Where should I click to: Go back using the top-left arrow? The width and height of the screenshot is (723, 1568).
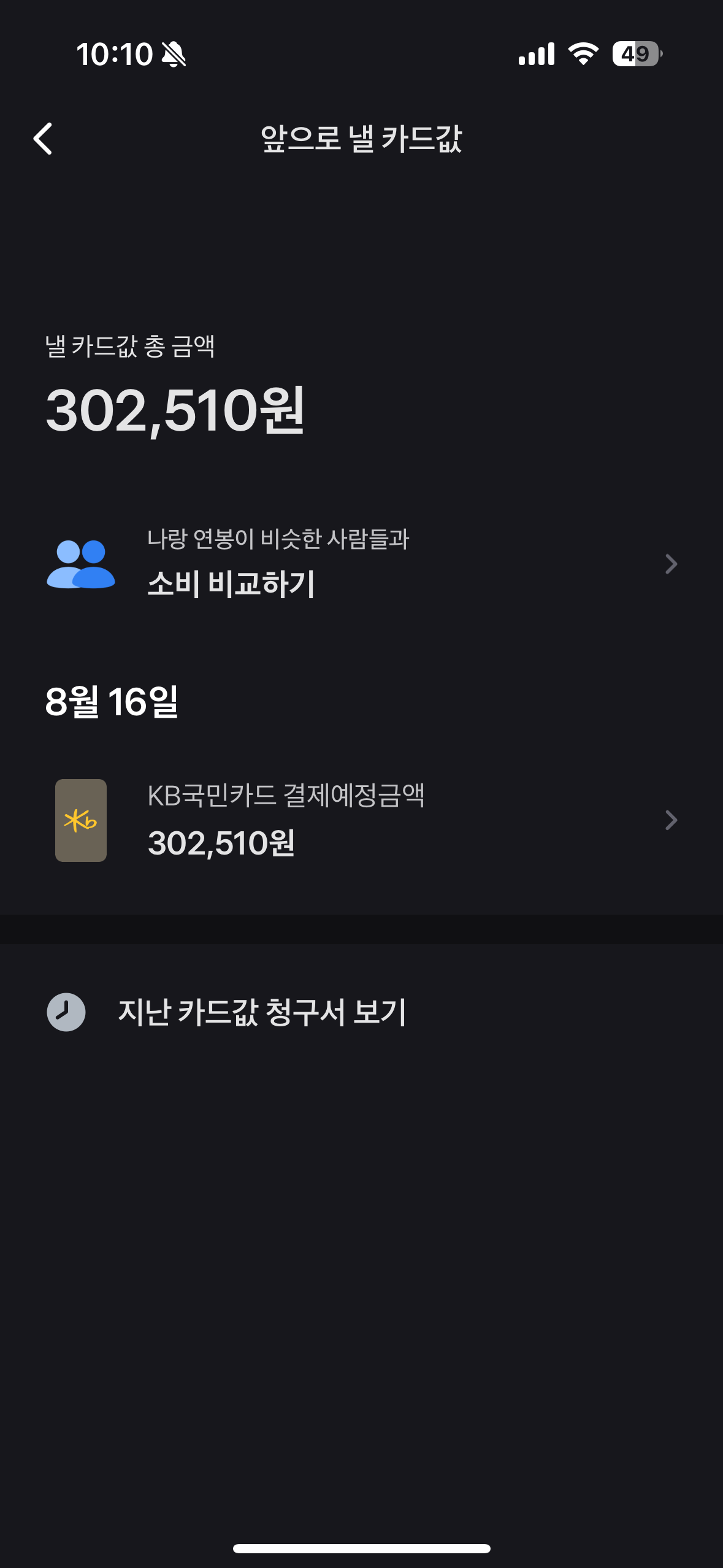point(43,139)
